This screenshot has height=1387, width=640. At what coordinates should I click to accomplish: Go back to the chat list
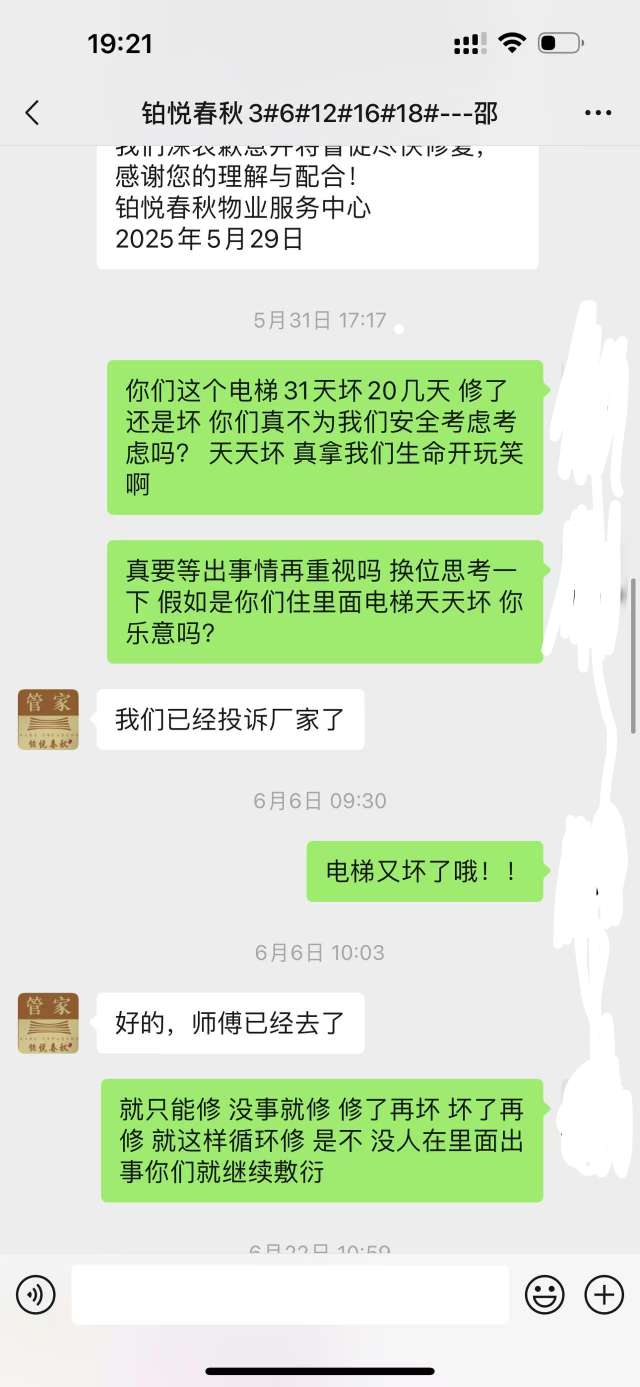(32, 113)
